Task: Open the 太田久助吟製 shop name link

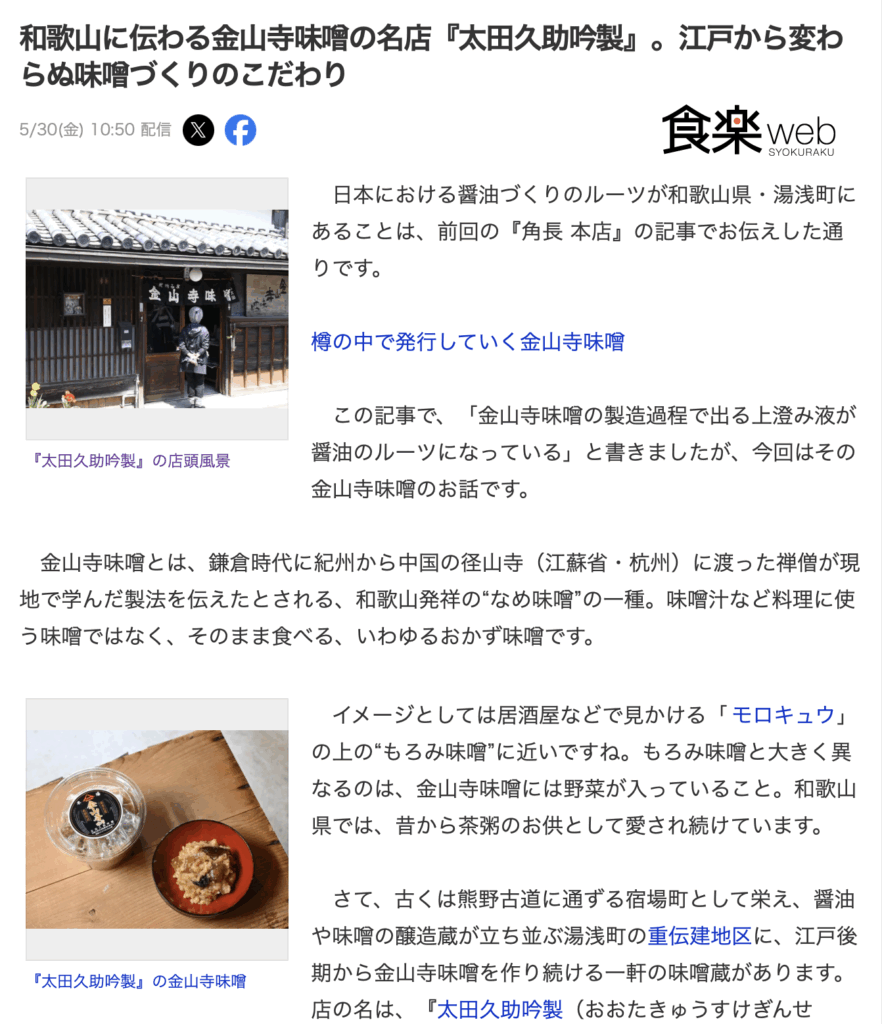Action: pyautogui.click(x=501, y=1007)
